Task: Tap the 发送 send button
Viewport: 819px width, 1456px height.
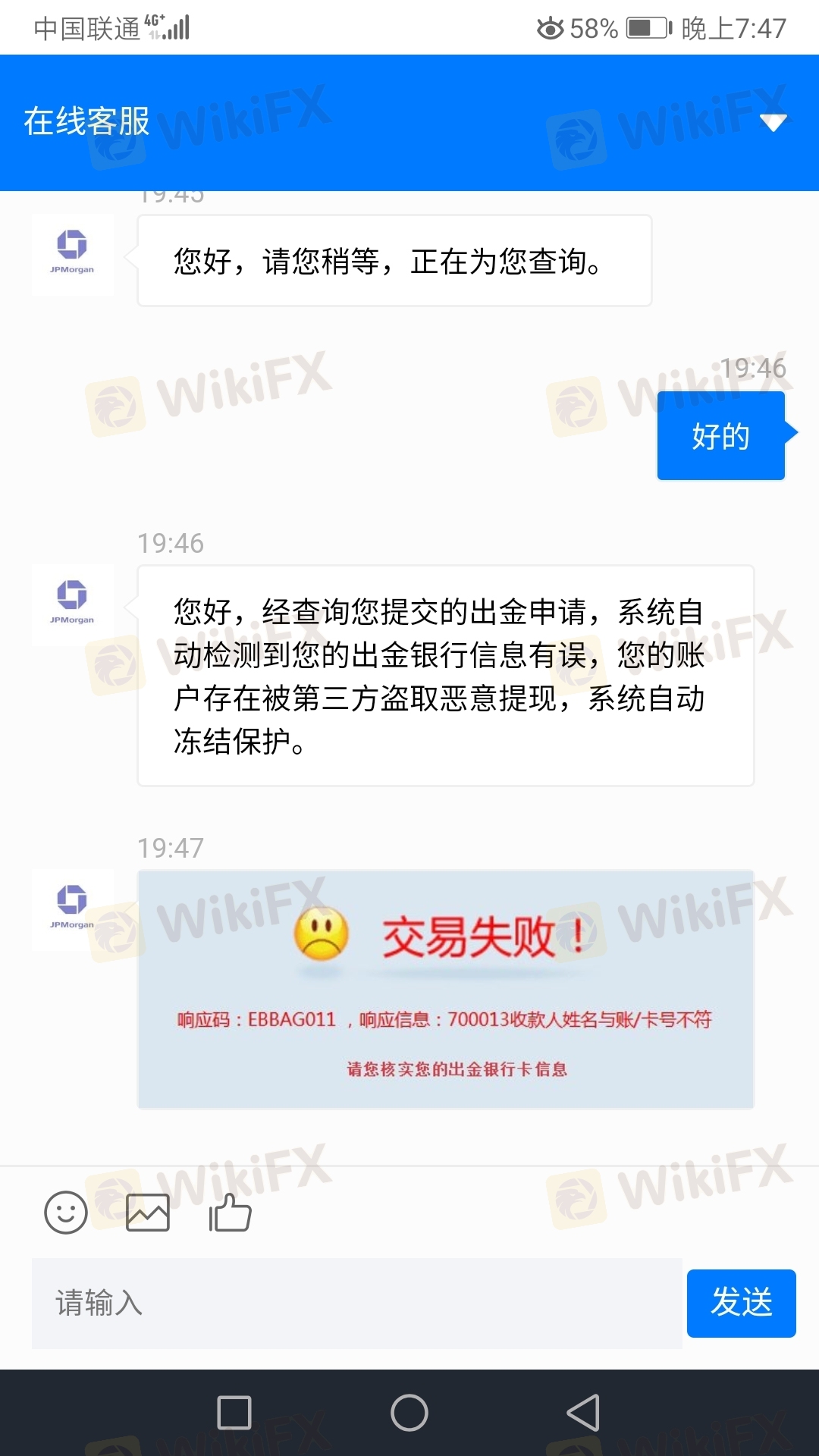Action: [741, 1303]
